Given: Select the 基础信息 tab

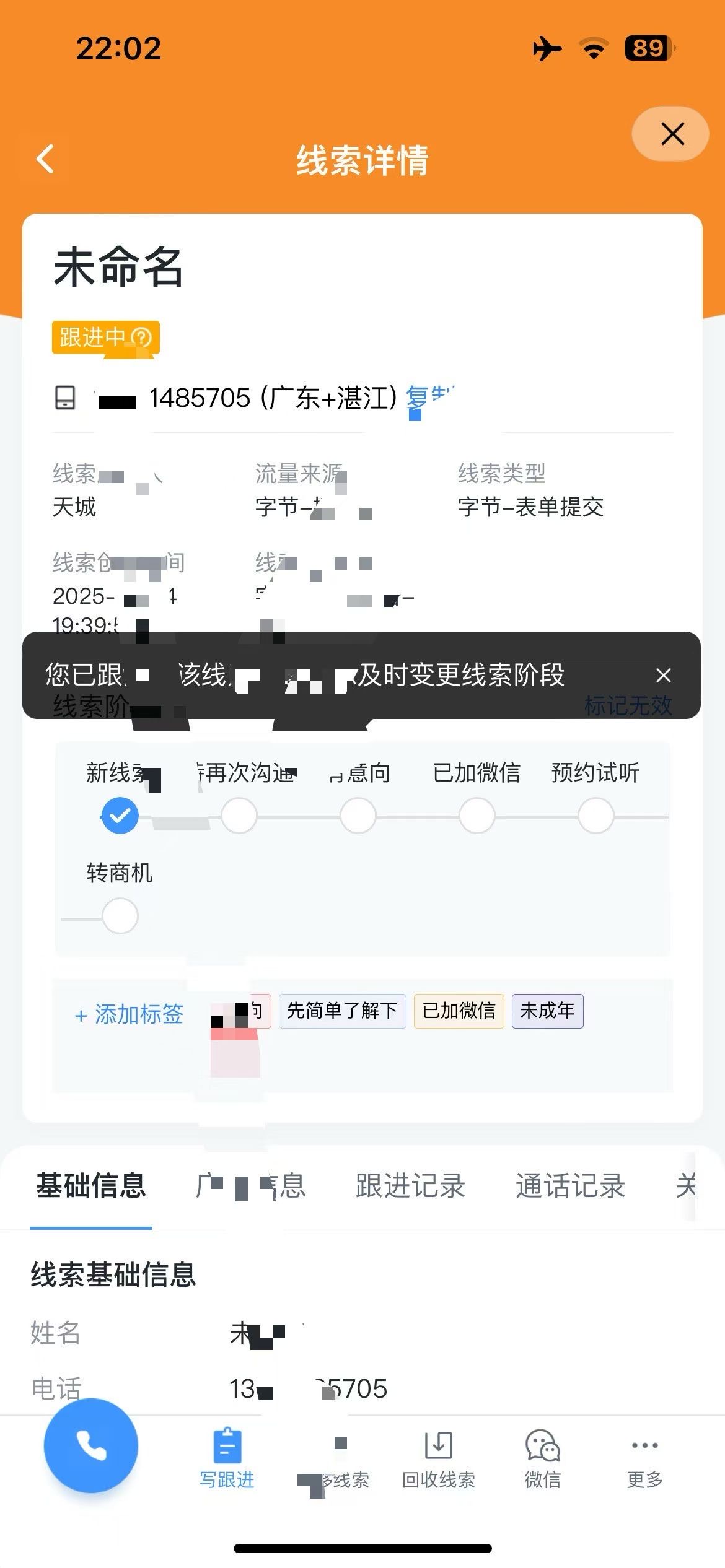Looking at the screenshot, I should click(x=91, y=1185).
